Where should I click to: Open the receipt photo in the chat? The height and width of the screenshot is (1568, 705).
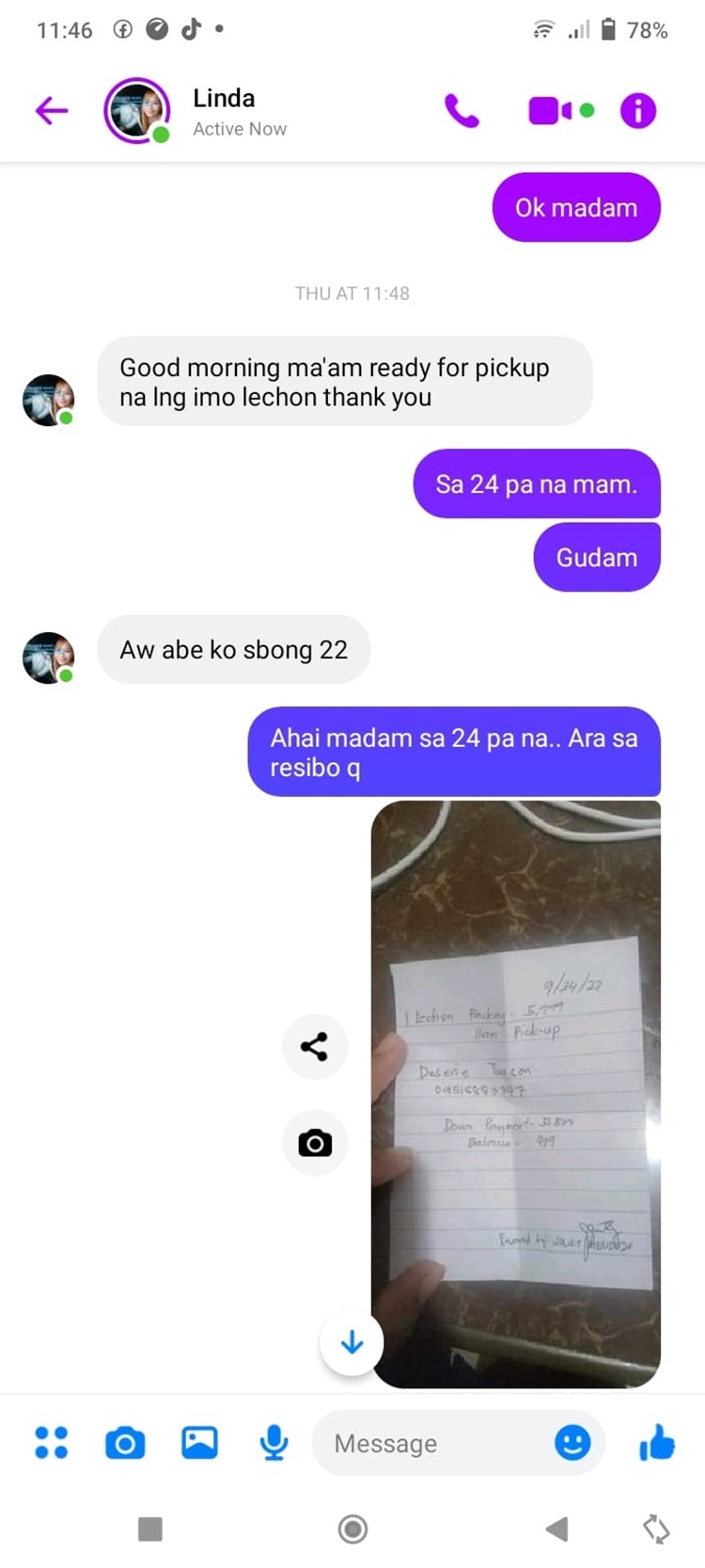pos(516,1094)
